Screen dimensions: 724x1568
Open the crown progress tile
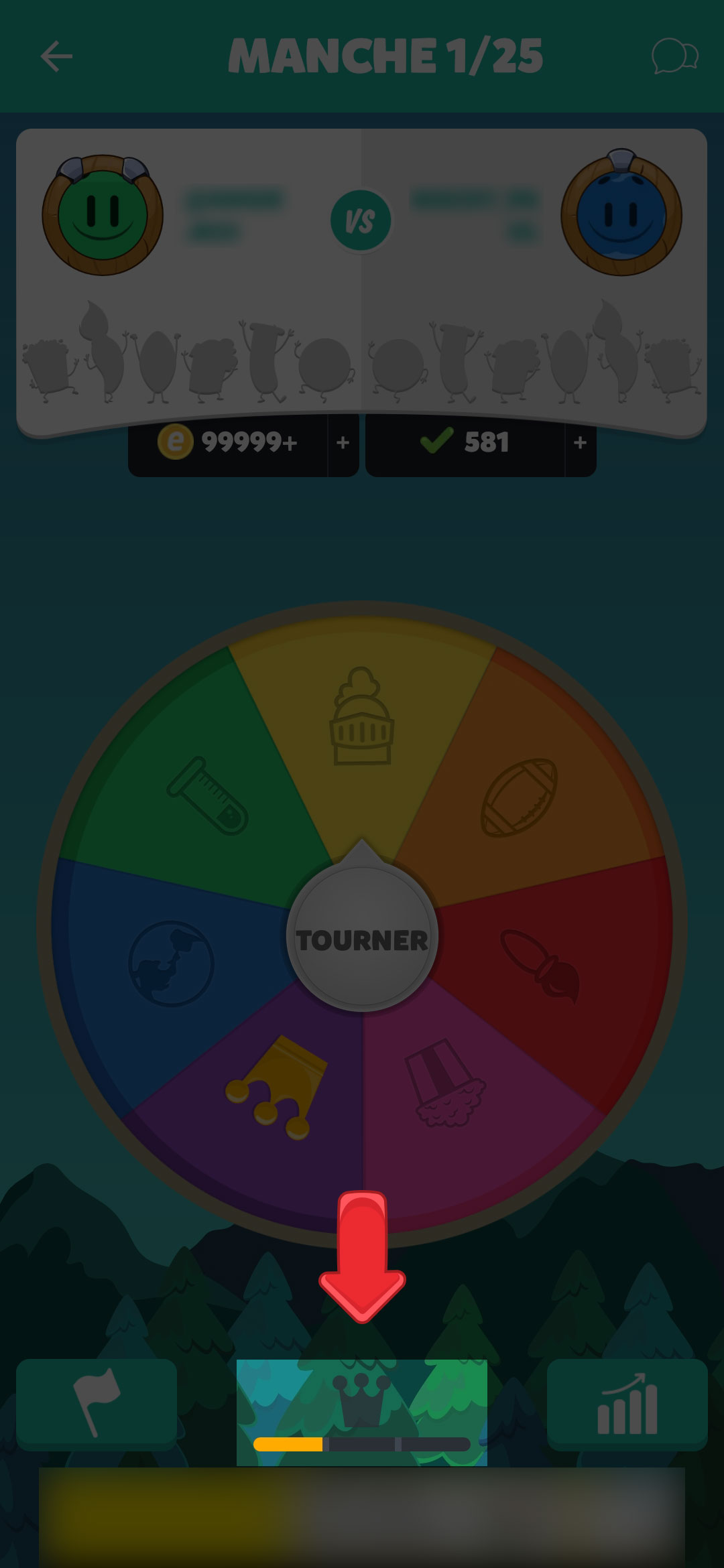pos(362,1411)
